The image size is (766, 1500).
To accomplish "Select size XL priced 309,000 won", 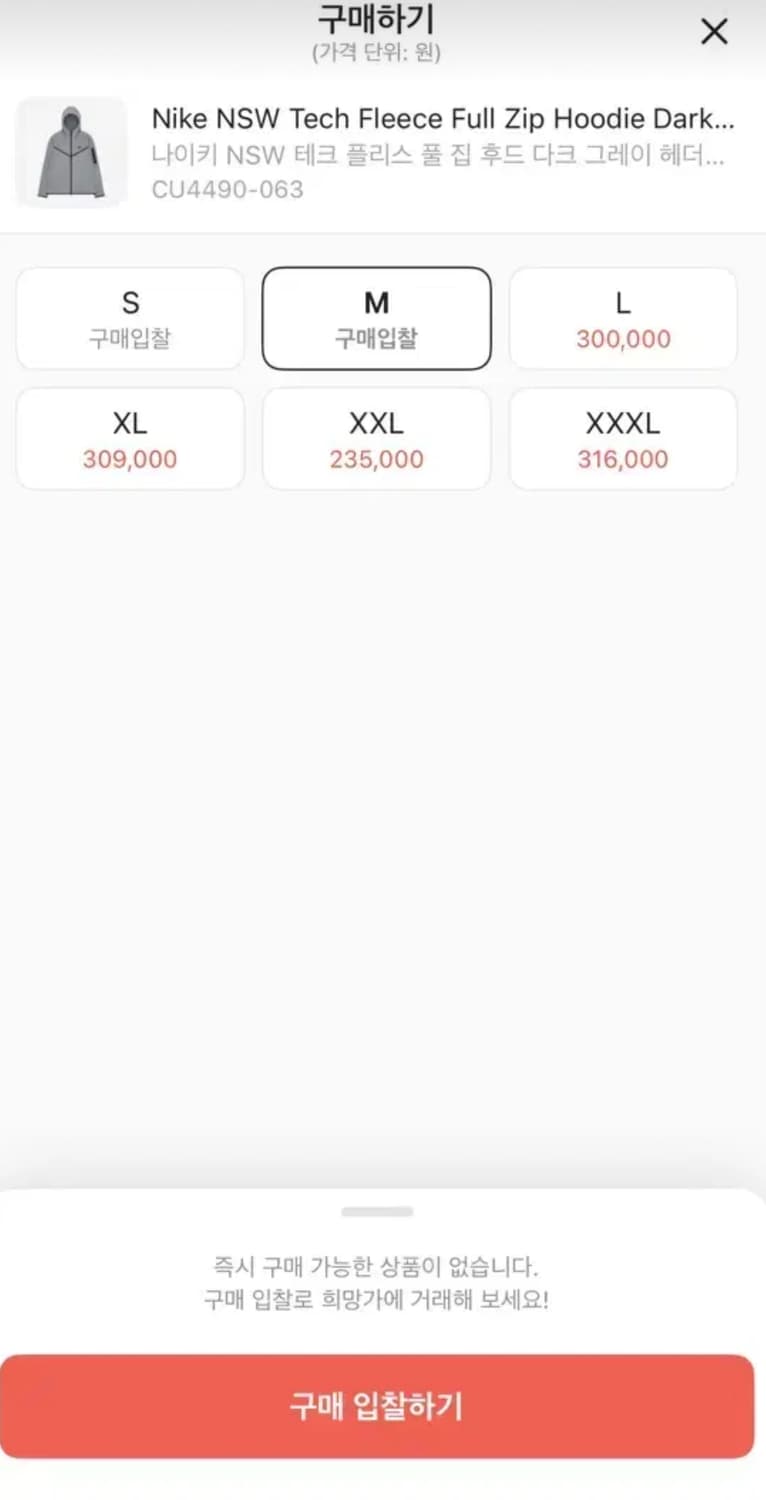I will (x=129, y=438).
